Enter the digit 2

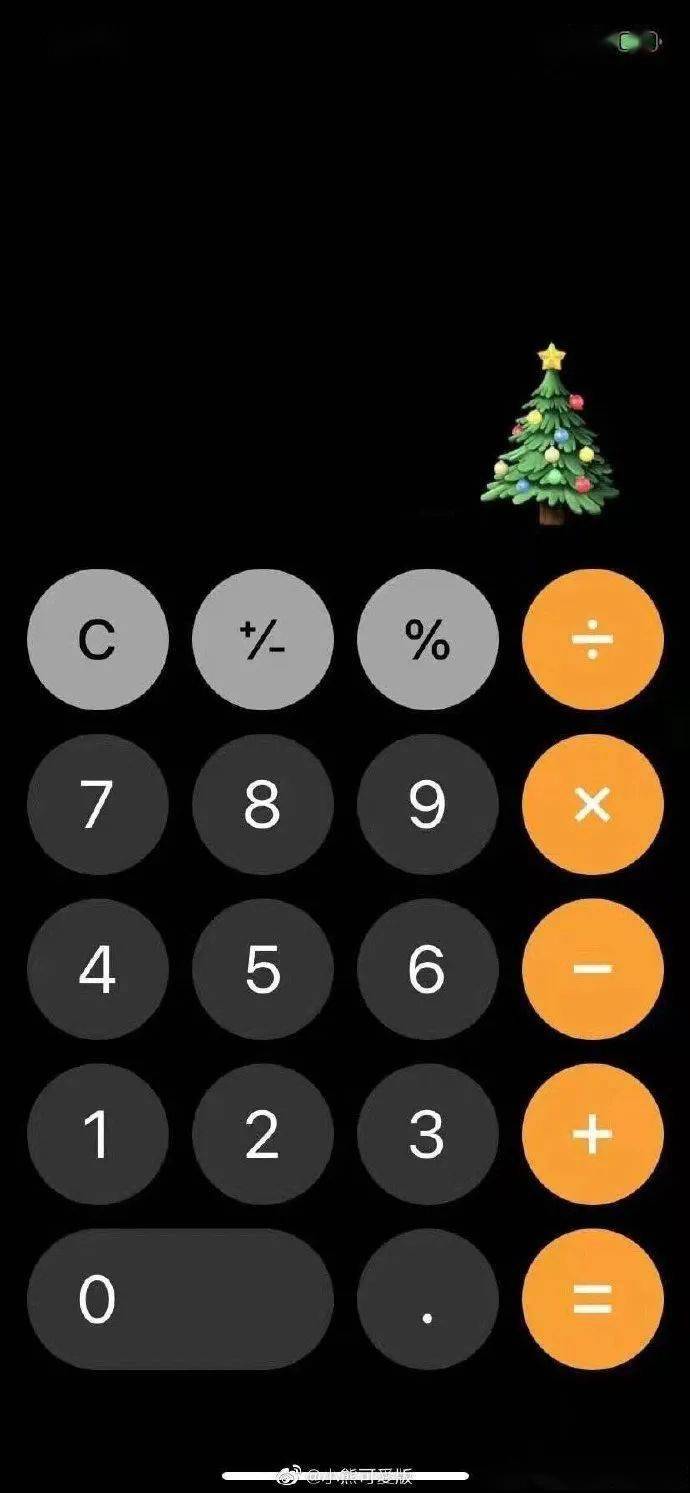[x=263, y=1135]
